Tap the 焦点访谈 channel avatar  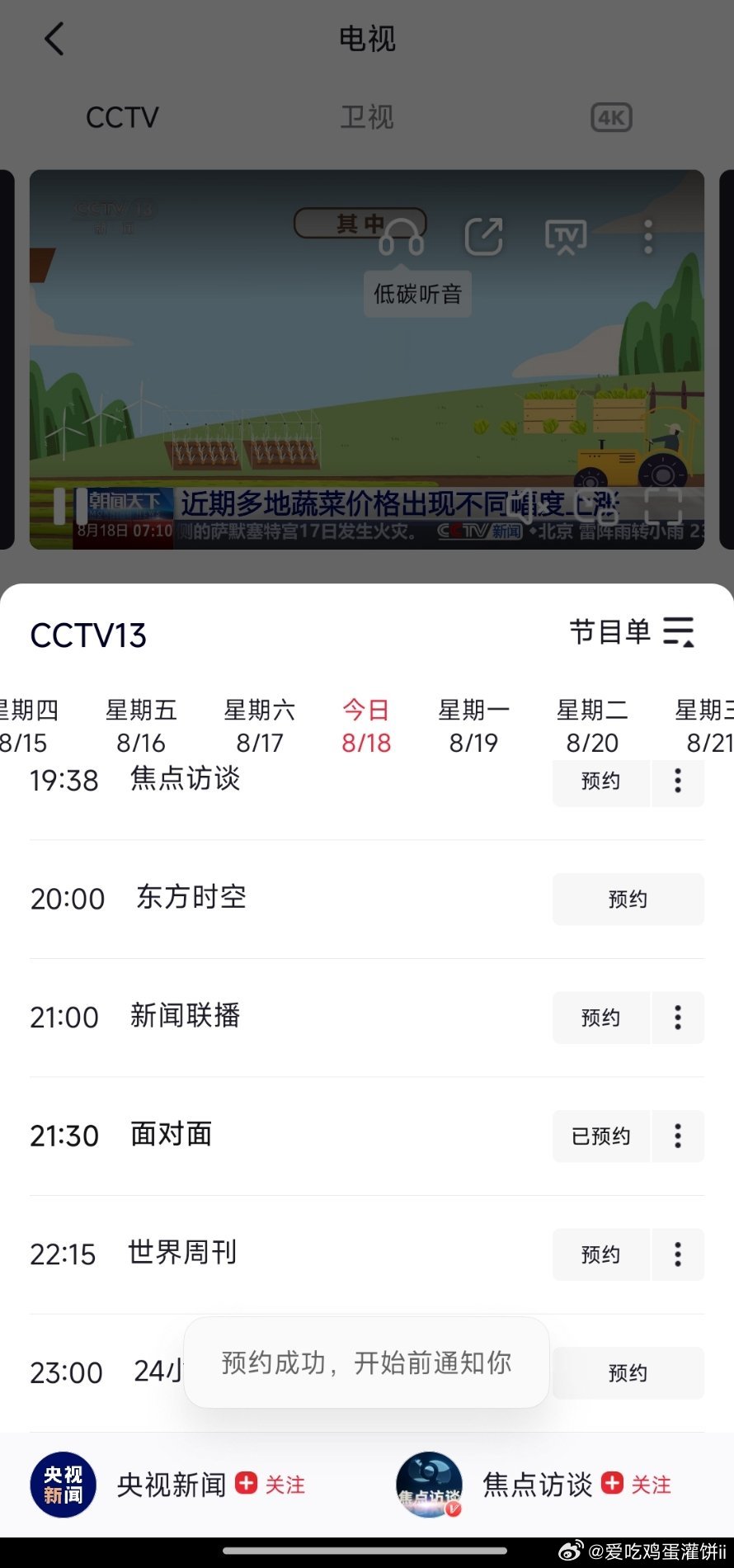[x=430, y=1484]
